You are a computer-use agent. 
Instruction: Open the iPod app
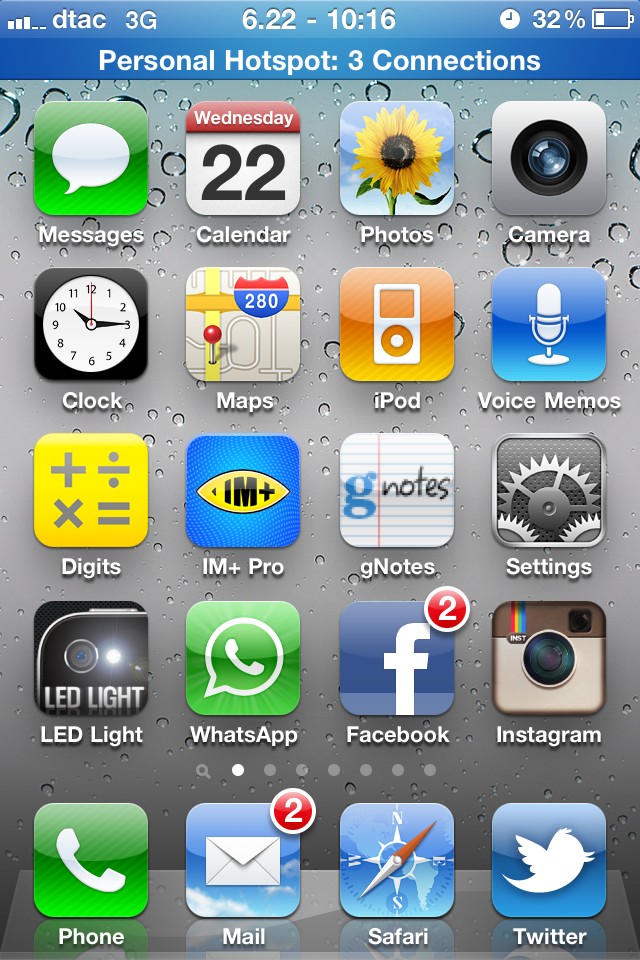pyautogui.click(x=396, y=325)
